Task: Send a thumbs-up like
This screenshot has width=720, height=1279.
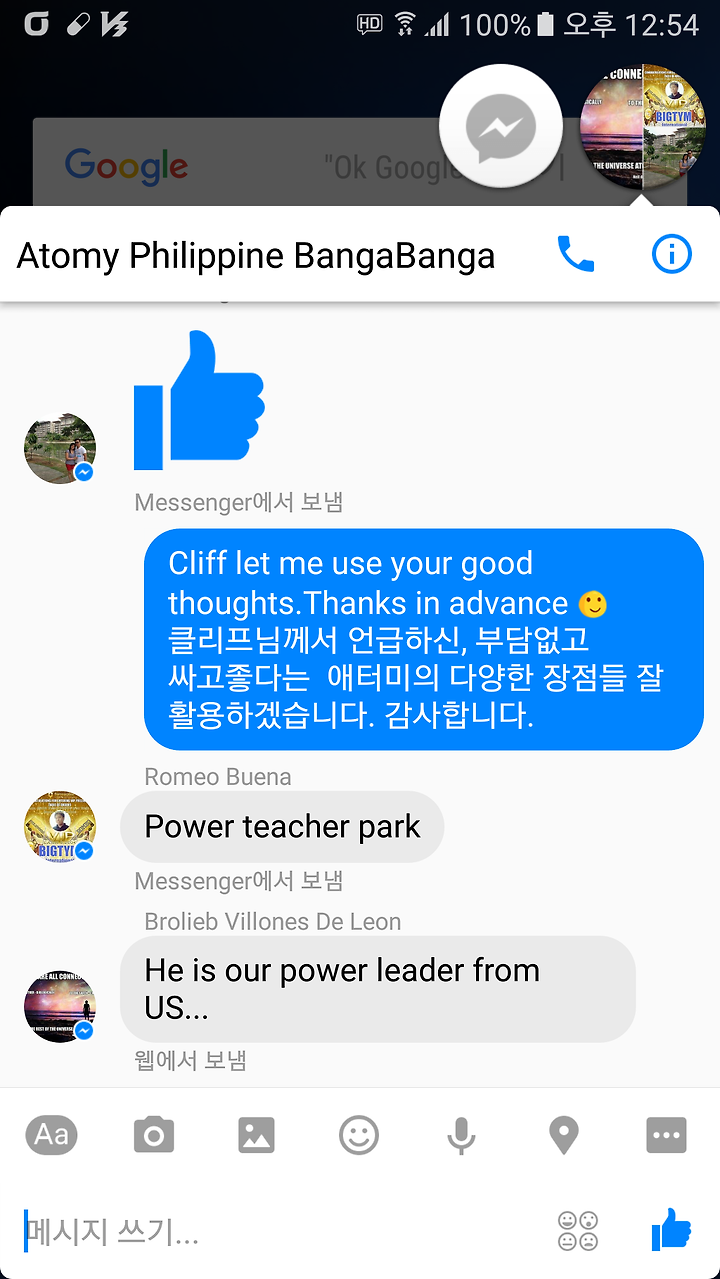Action: [x=671, y=1230]
